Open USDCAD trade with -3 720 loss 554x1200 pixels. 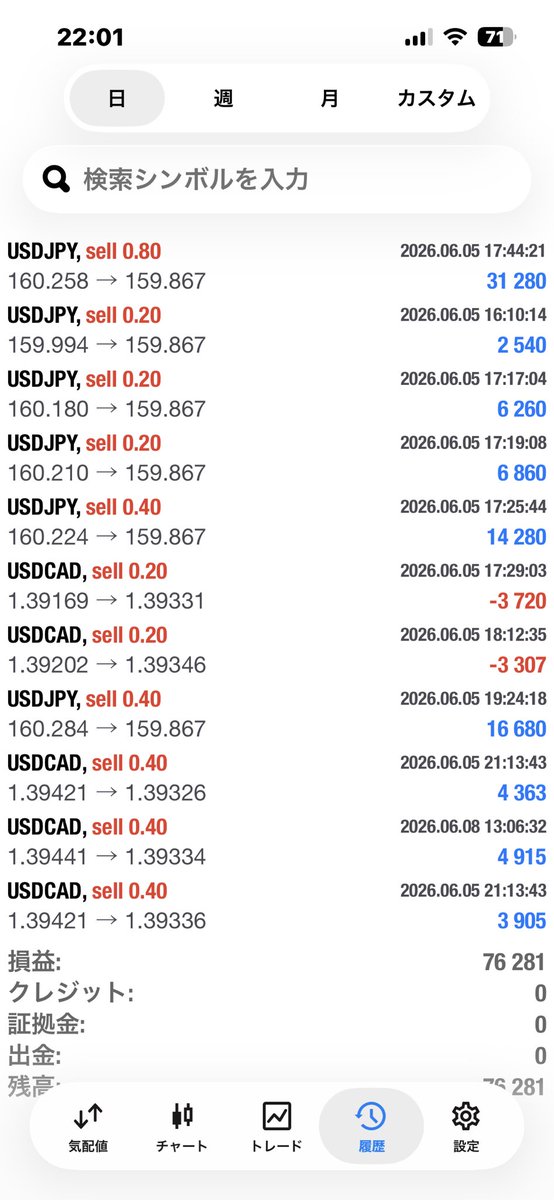pos(277,586)
